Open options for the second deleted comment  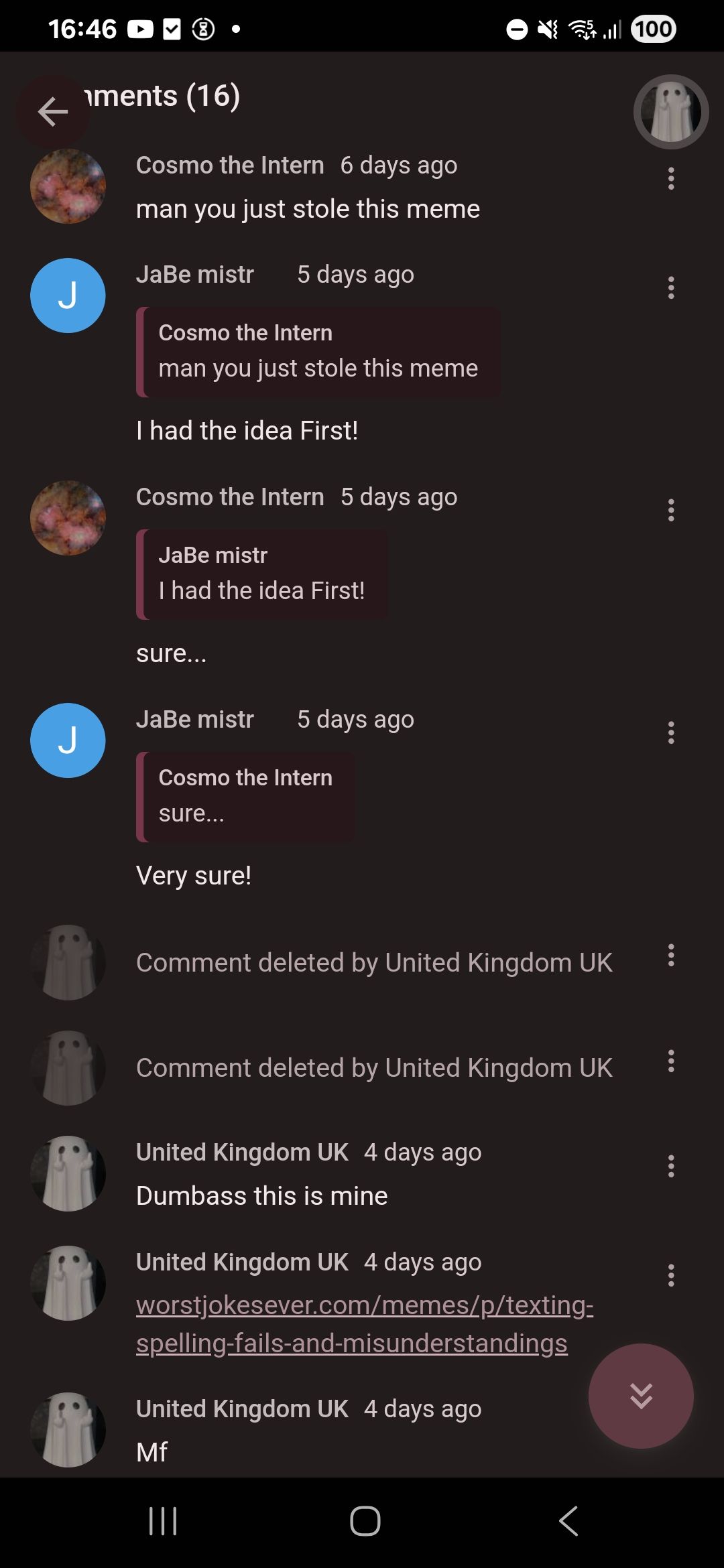(670, 1061)
